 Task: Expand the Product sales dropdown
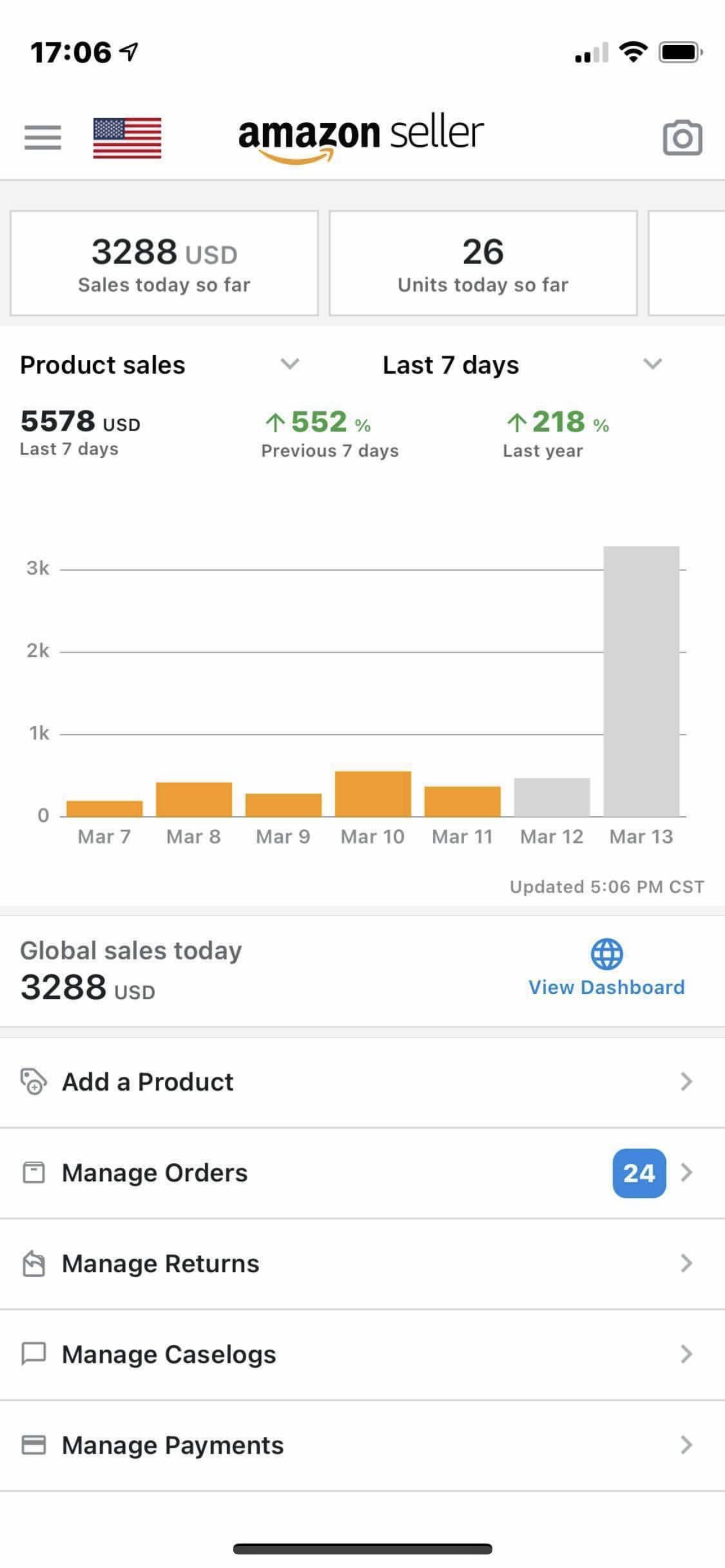tap(161, 365)
